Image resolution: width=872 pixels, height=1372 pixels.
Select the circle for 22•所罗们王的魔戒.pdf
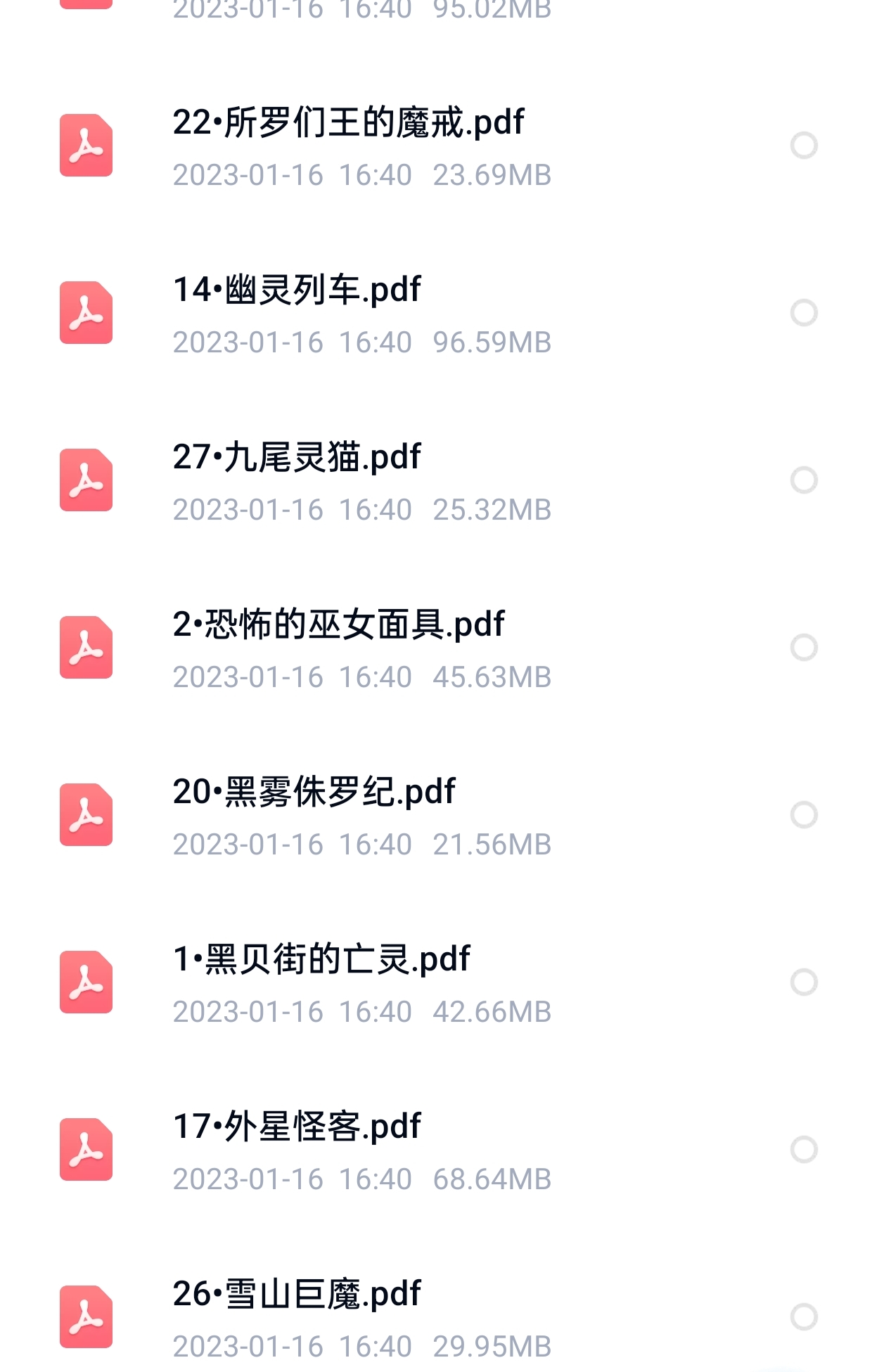pos(804,146)
